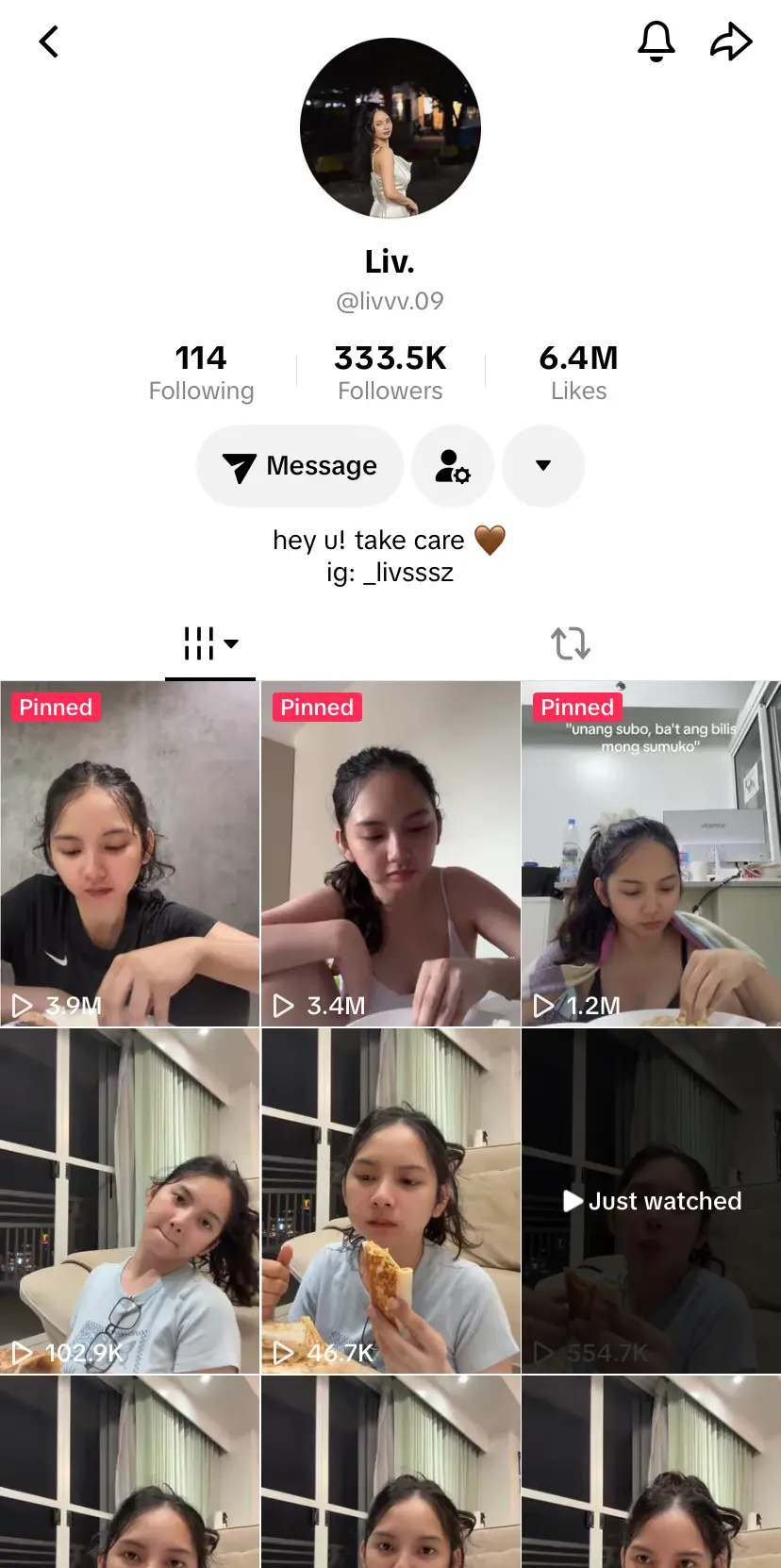Open the profile picture

390,128
